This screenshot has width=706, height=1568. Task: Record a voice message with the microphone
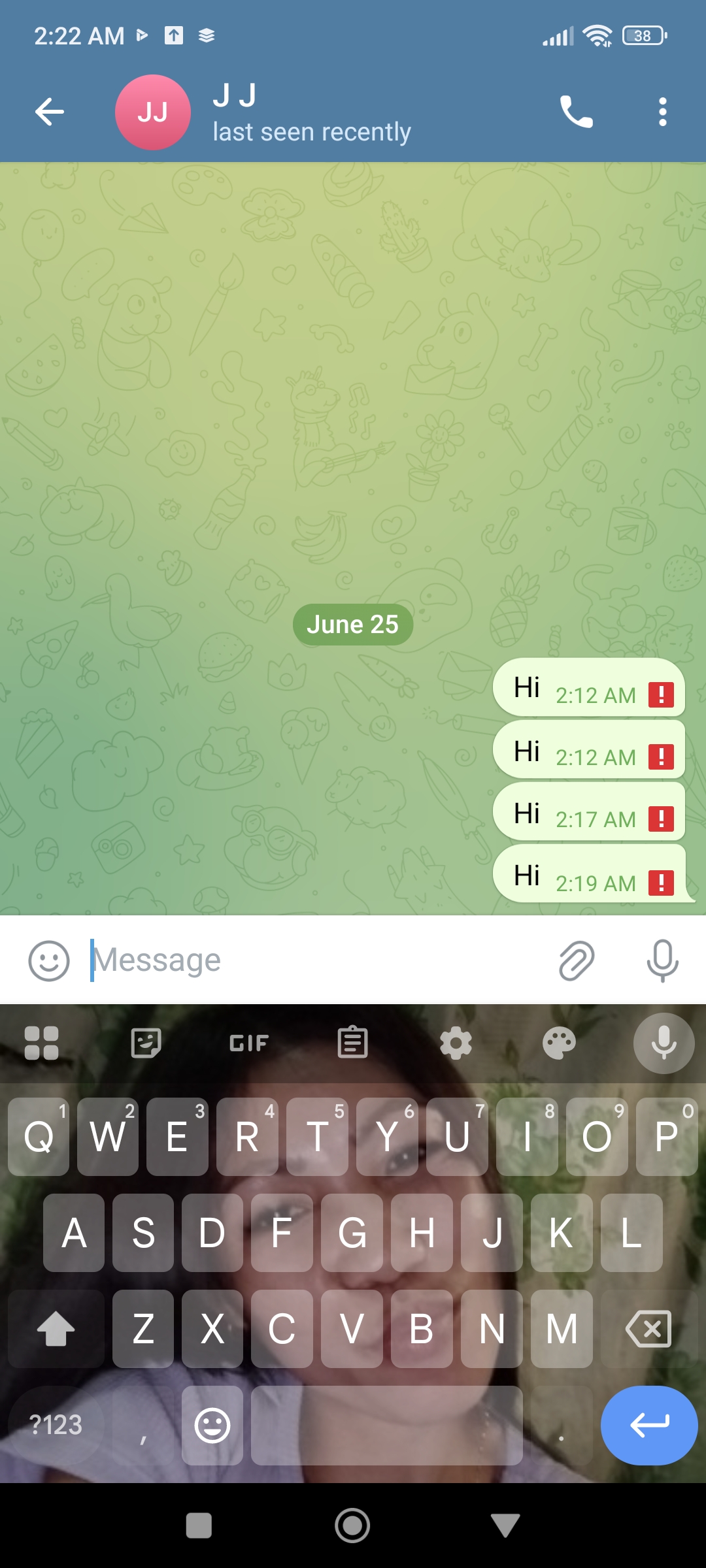[662, 960]
